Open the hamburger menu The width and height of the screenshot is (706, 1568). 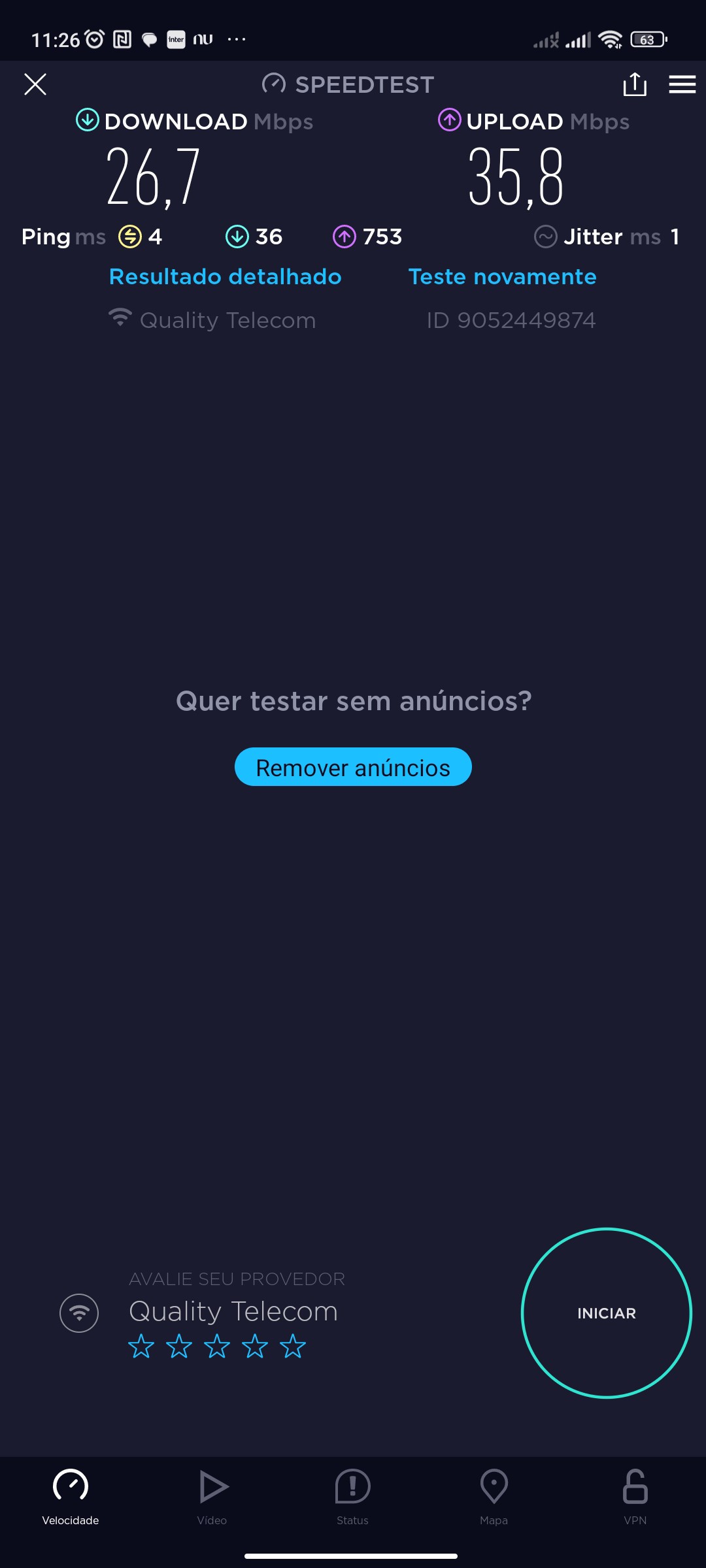pos(682,84)
